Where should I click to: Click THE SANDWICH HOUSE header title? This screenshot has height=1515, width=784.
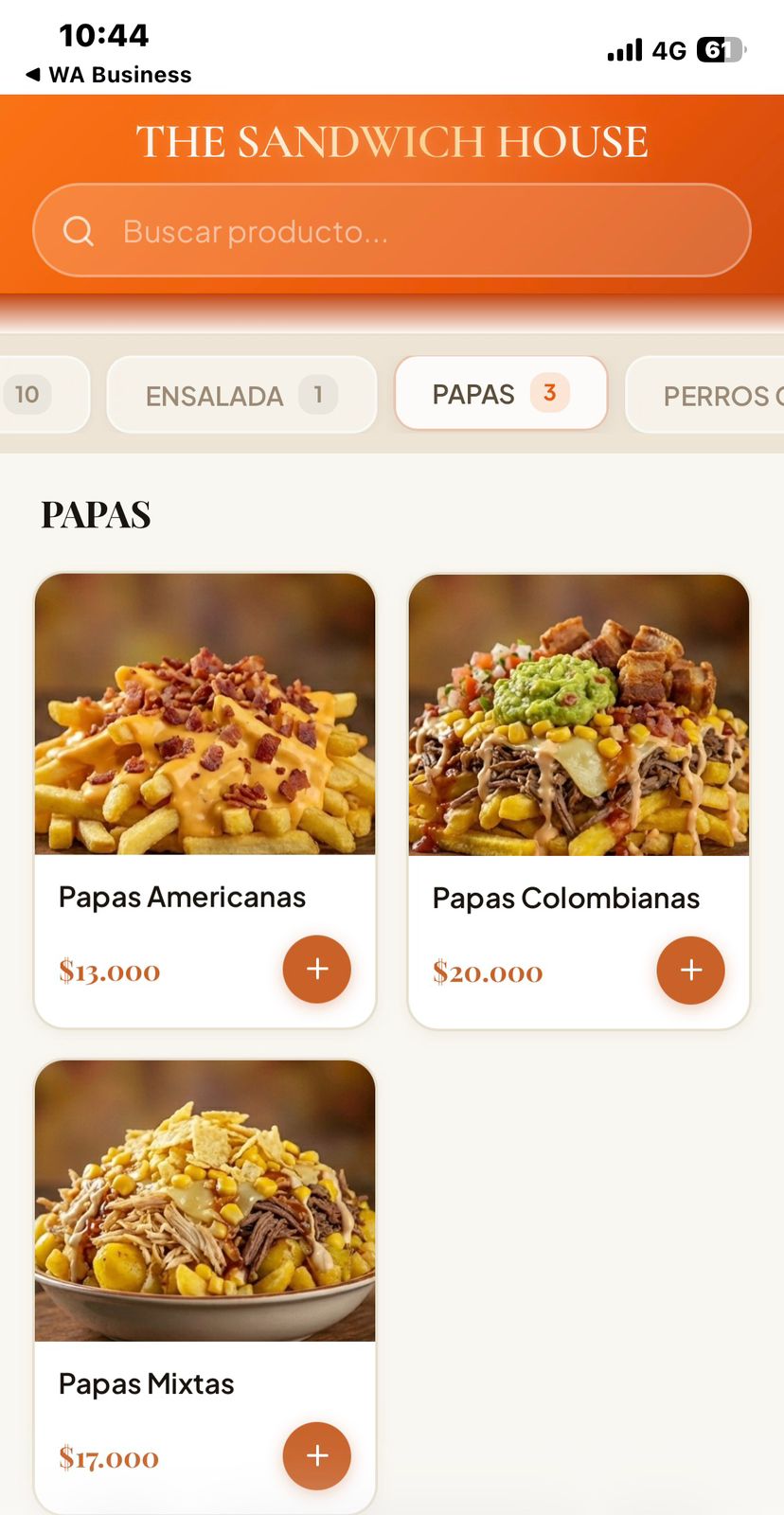(392, 140)
